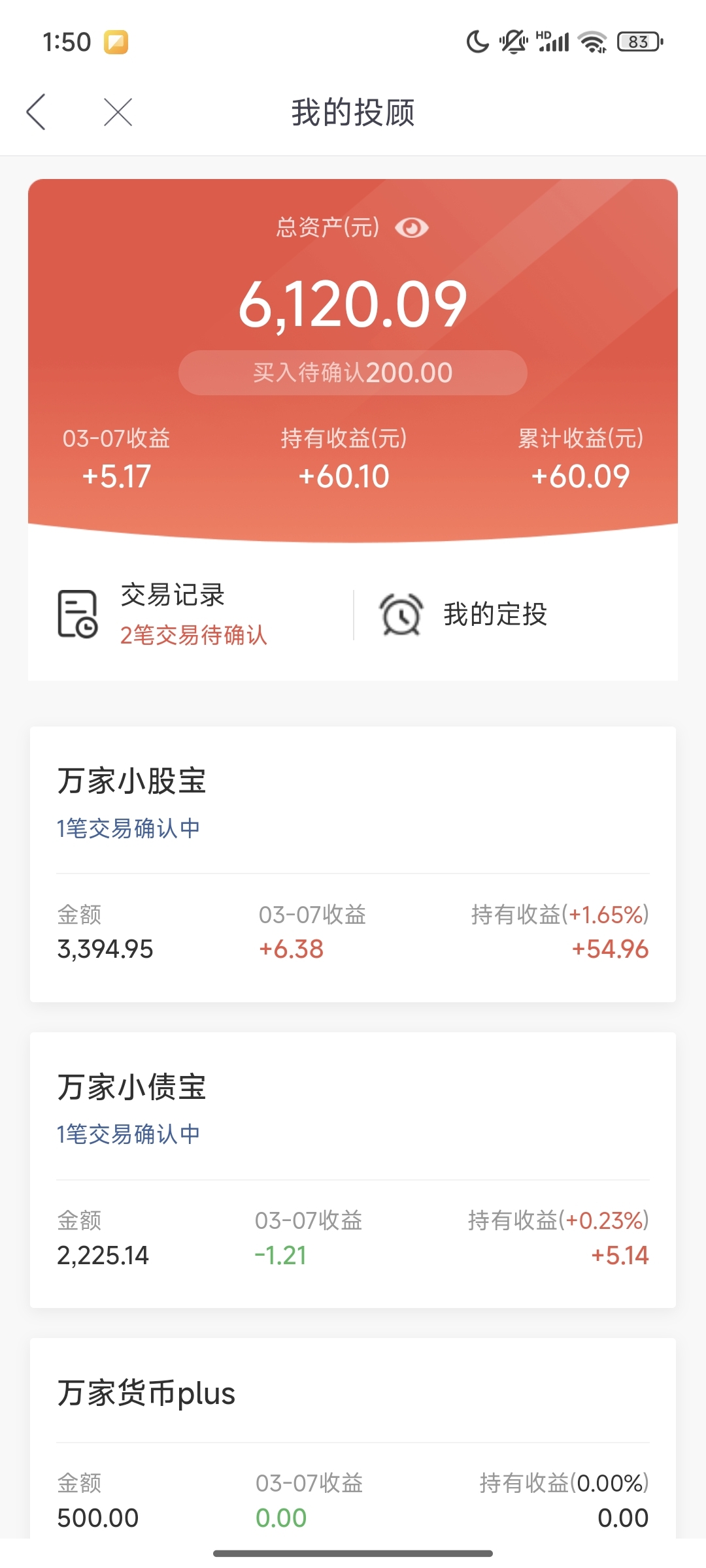Go back using the left arrow

pyautogui.click(x=36, y=112)
